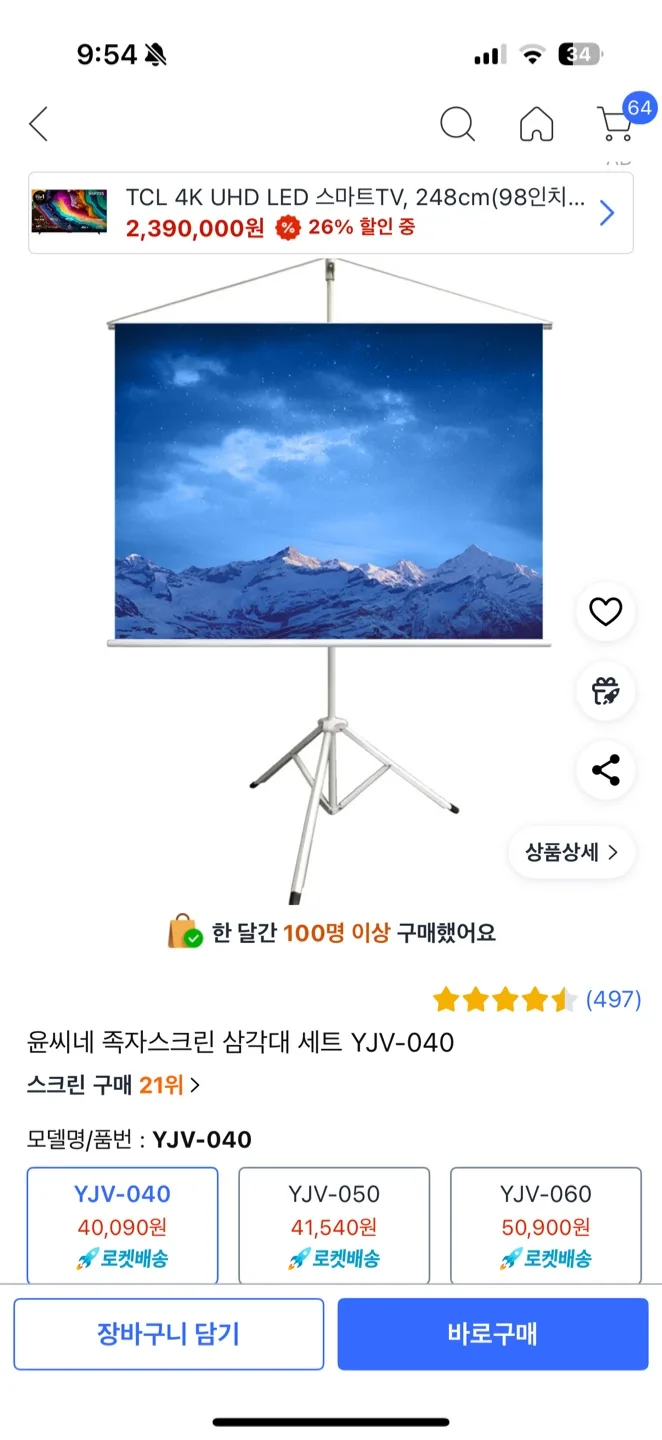
Task: Open the 스크린 구매 21위 ranking
Action: coord(114,1085)
